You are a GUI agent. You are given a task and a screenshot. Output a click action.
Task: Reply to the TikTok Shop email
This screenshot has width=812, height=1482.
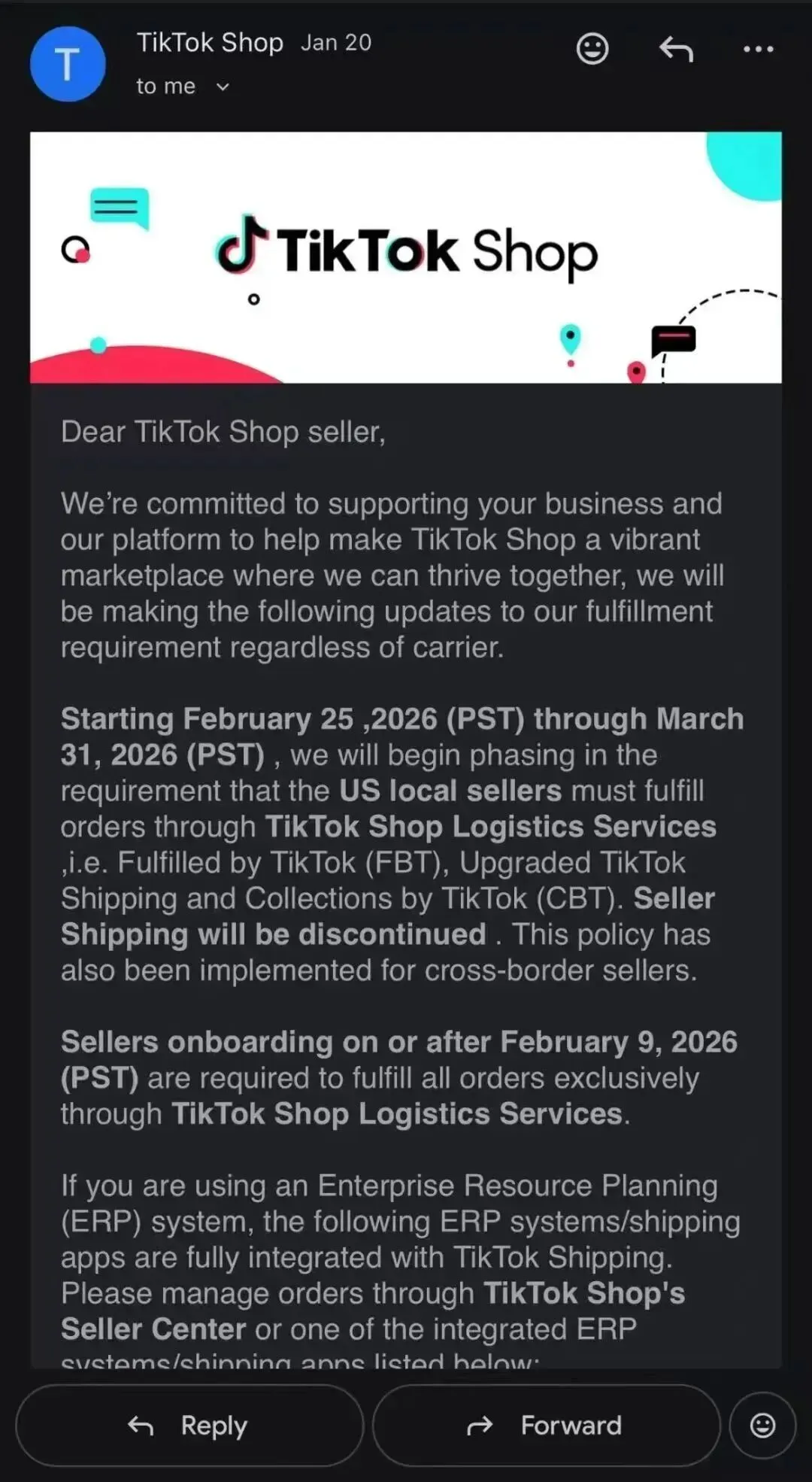(x=189, y=1426)
